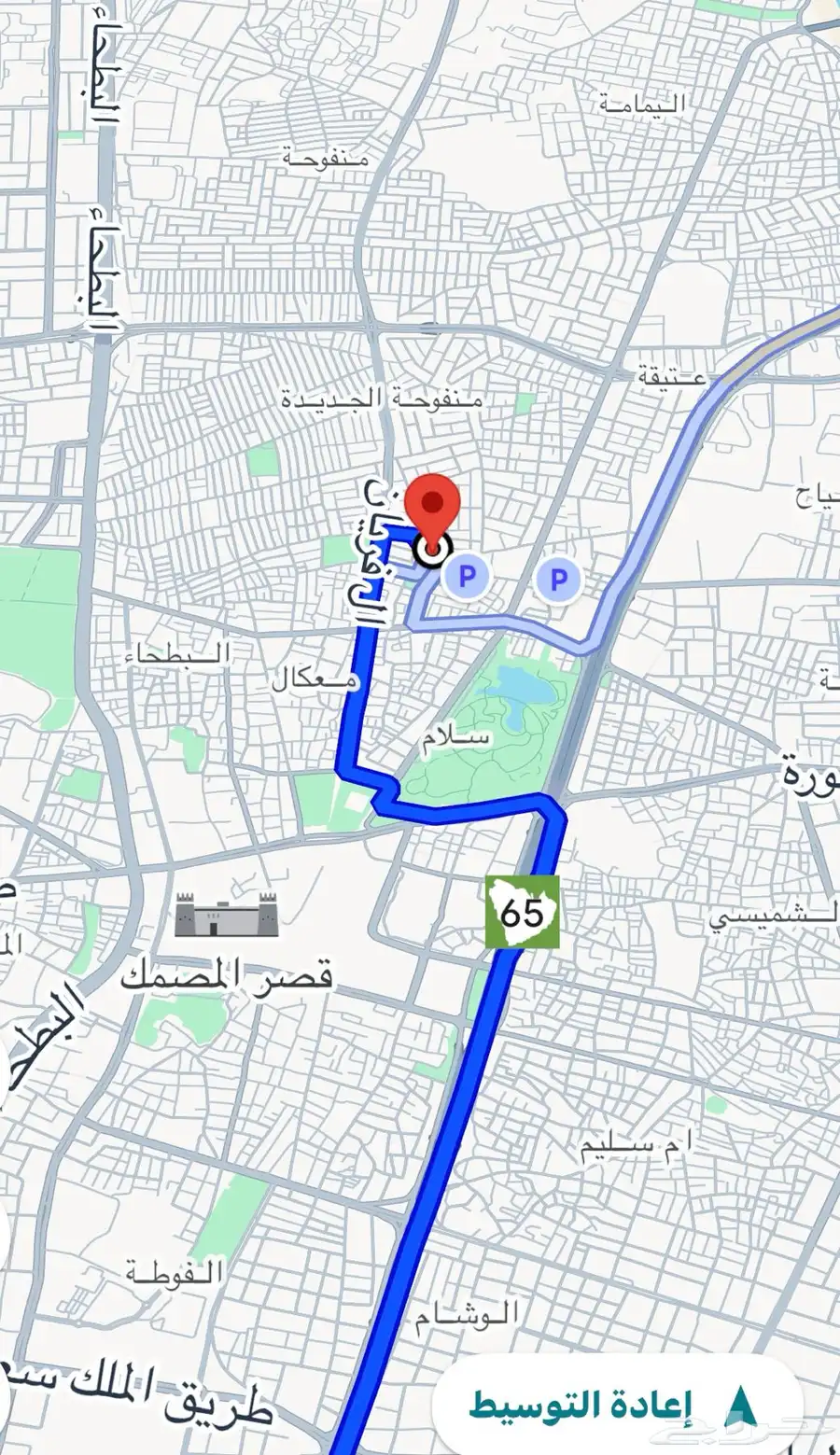Tap the parking icon beside the destination pin
Image resolution: width=840 pixels, height=1455 pixels.
466,578
